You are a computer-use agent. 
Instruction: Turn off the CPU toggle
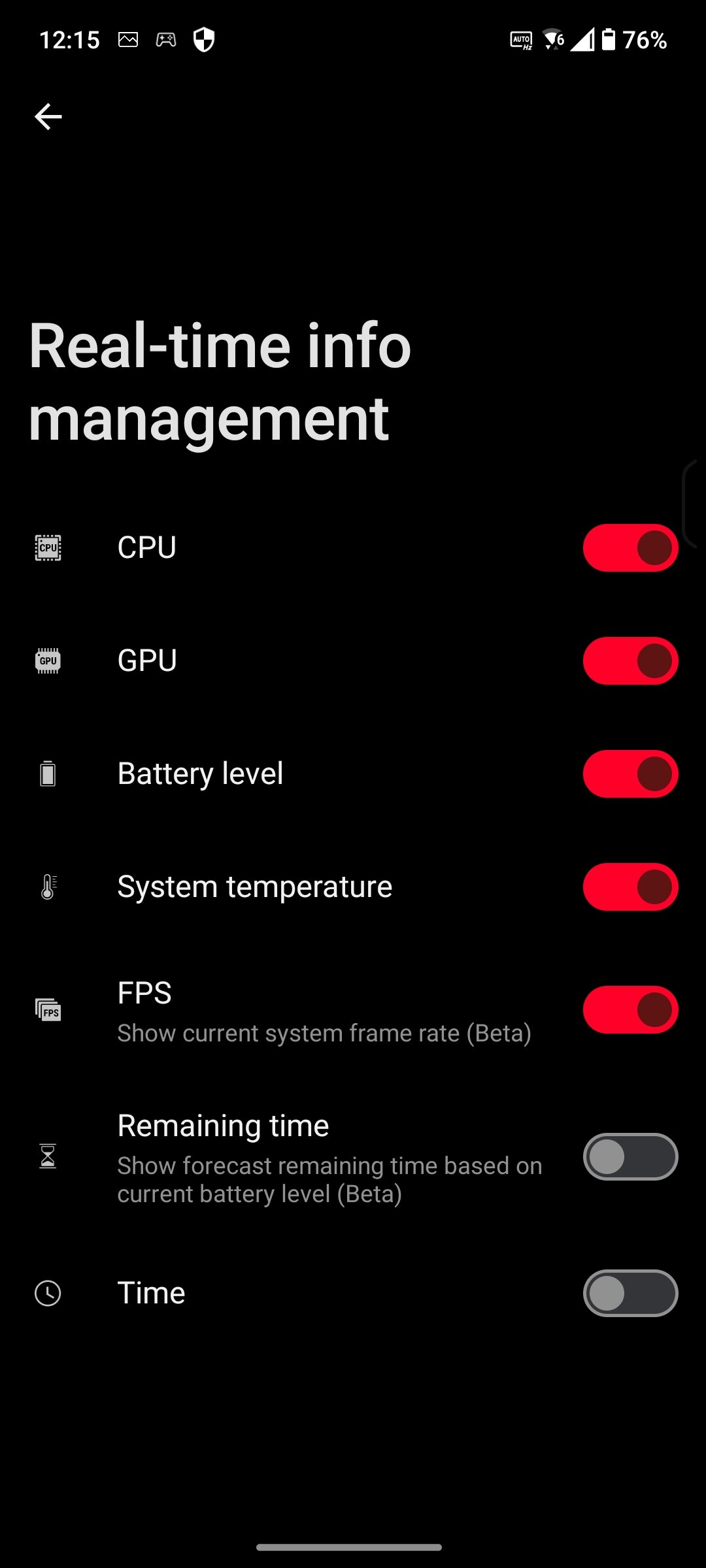click(630, 547)
